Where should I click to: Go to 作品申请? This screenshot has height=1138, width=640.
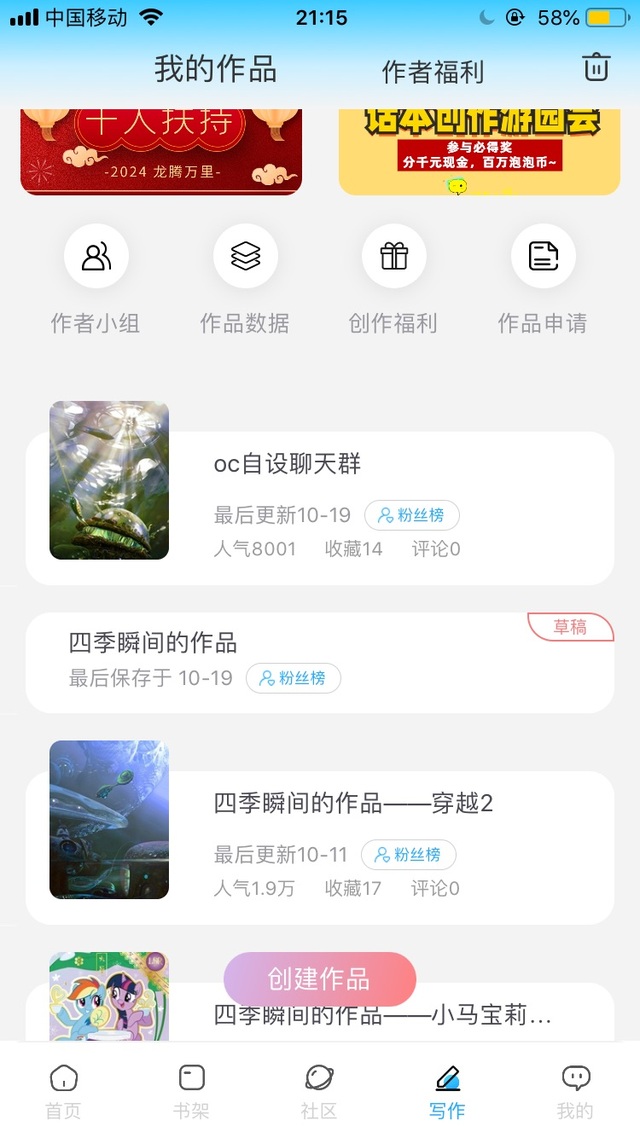pyautogui.click(x=543, y=279)
